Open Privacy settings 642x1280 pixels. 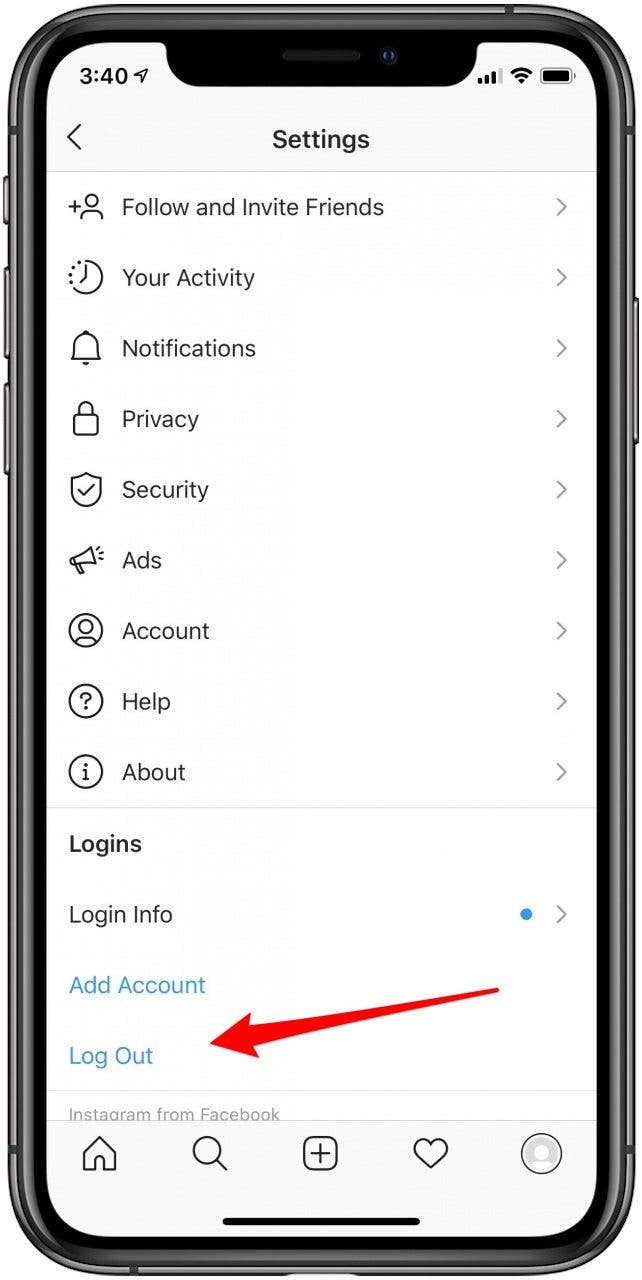pos(321,419)
